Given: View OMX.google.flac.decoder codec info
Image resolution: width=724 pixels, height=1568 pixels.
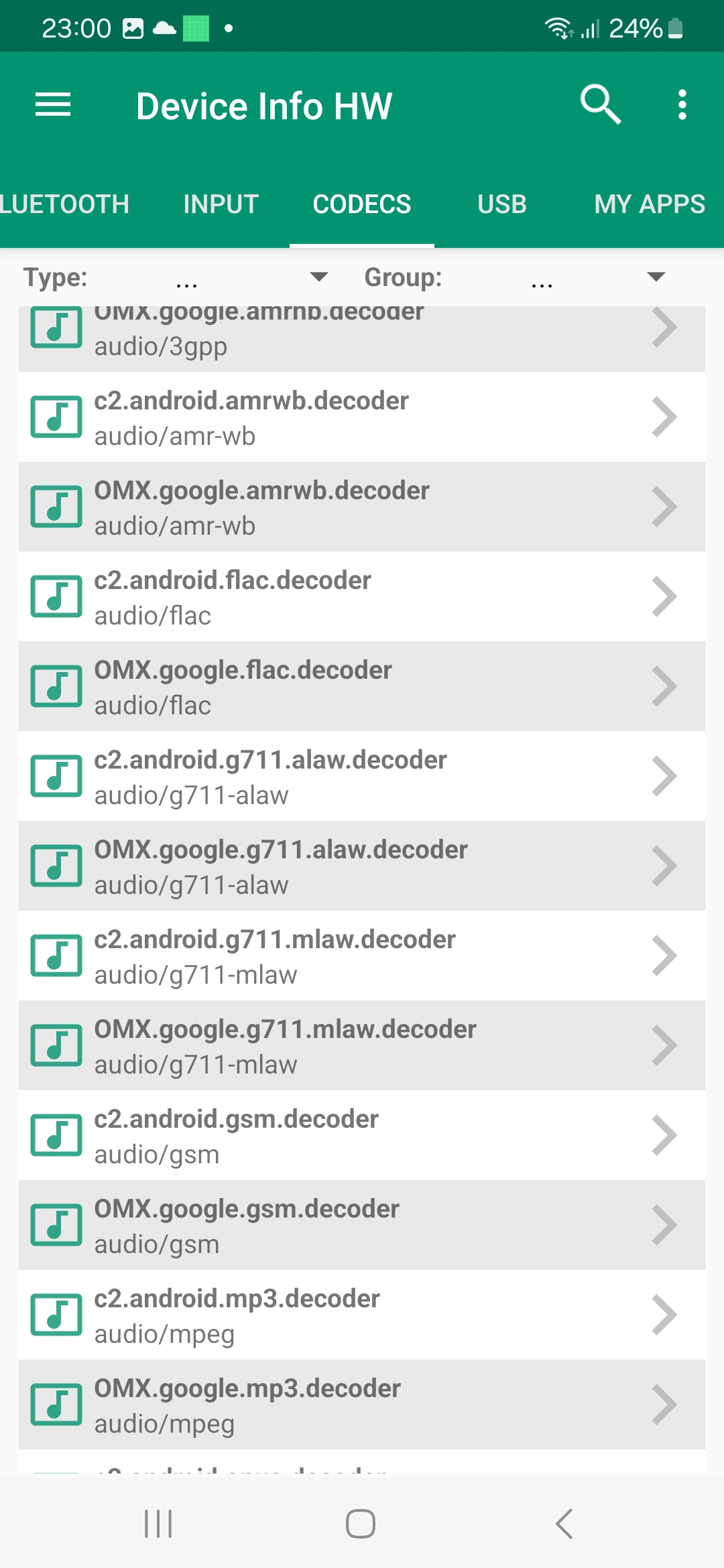Looking at the screenshot, I should 362,687.
